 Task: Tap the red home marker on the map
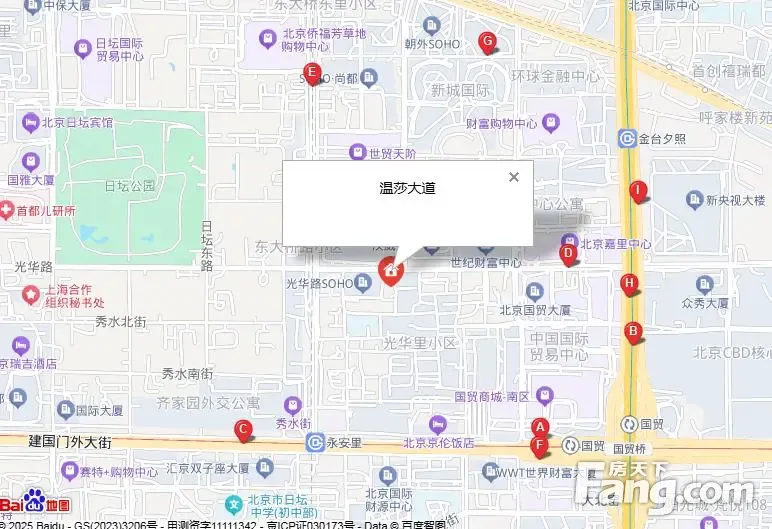click(390, 270)
